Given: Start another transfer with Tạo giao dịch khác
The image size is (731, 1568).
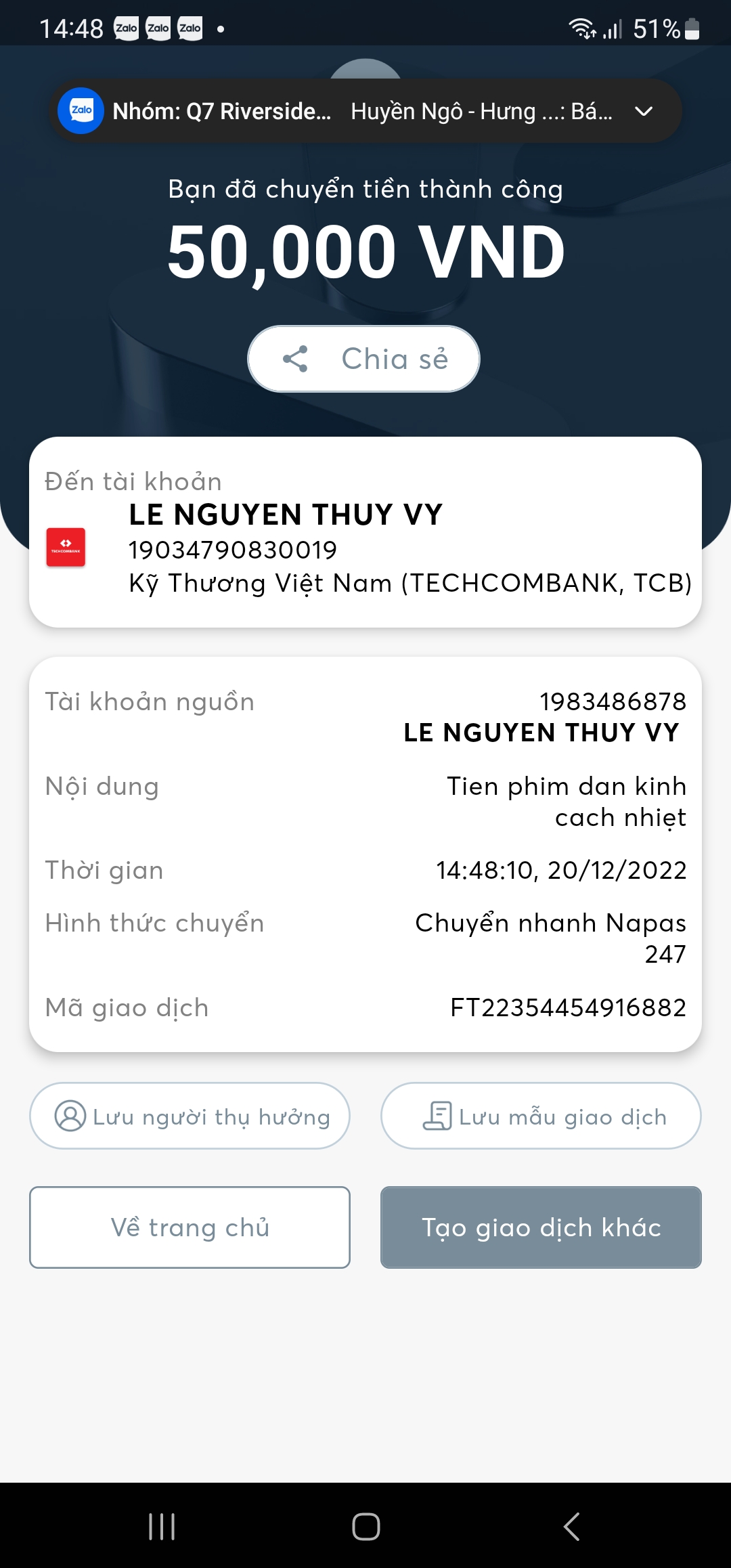Looking at the screenshot, I should point(540,1227).
